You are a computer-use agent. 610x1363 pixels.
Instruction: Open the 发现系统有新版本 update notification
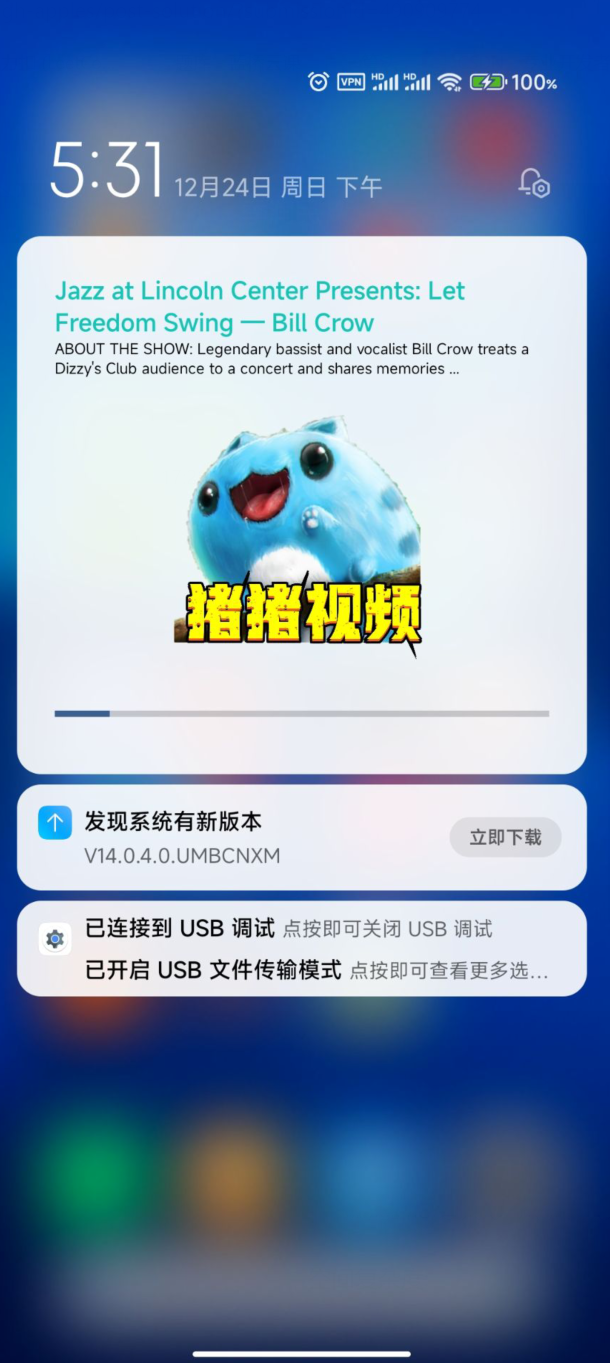[302, 837]
